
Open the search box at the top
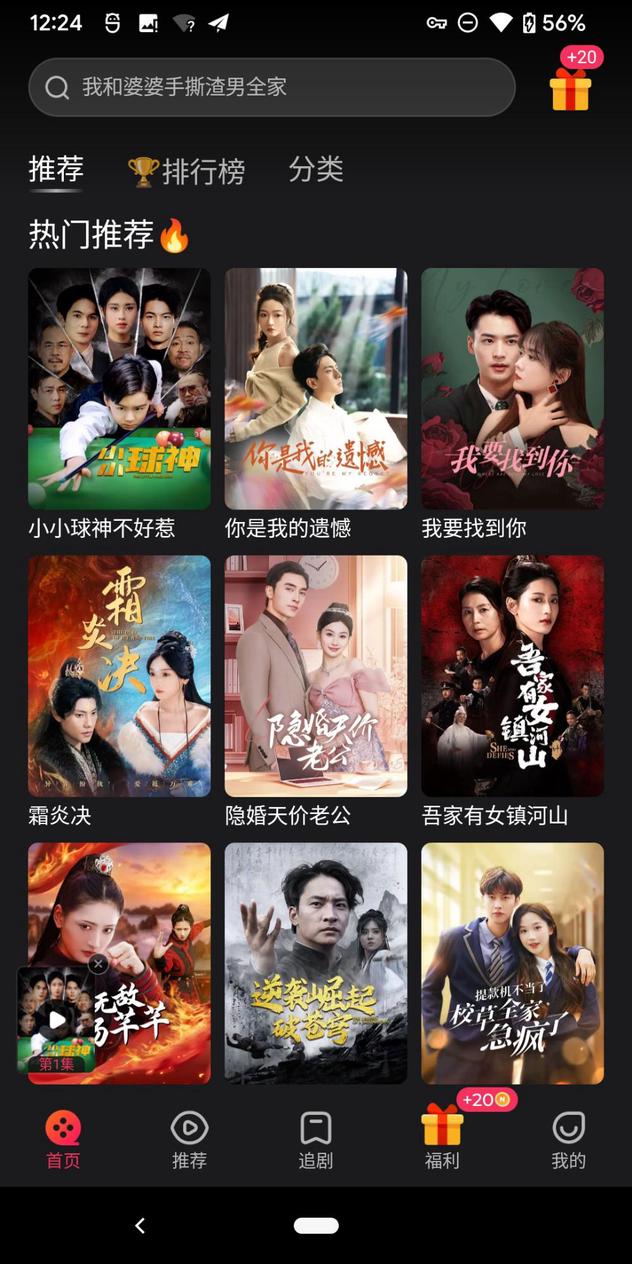pos(270,88)
